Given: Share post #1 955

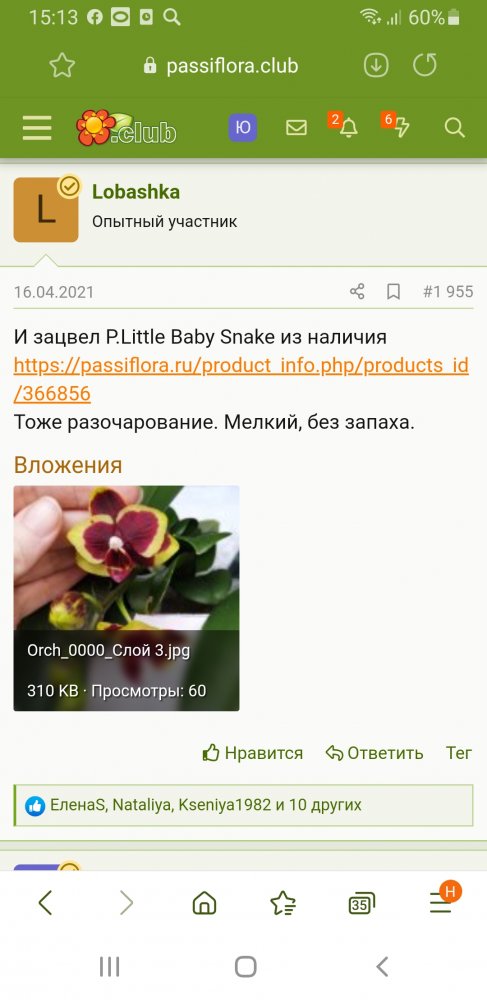Looking at the screenshot, I should pyautogui.click(x=357, y=292).
